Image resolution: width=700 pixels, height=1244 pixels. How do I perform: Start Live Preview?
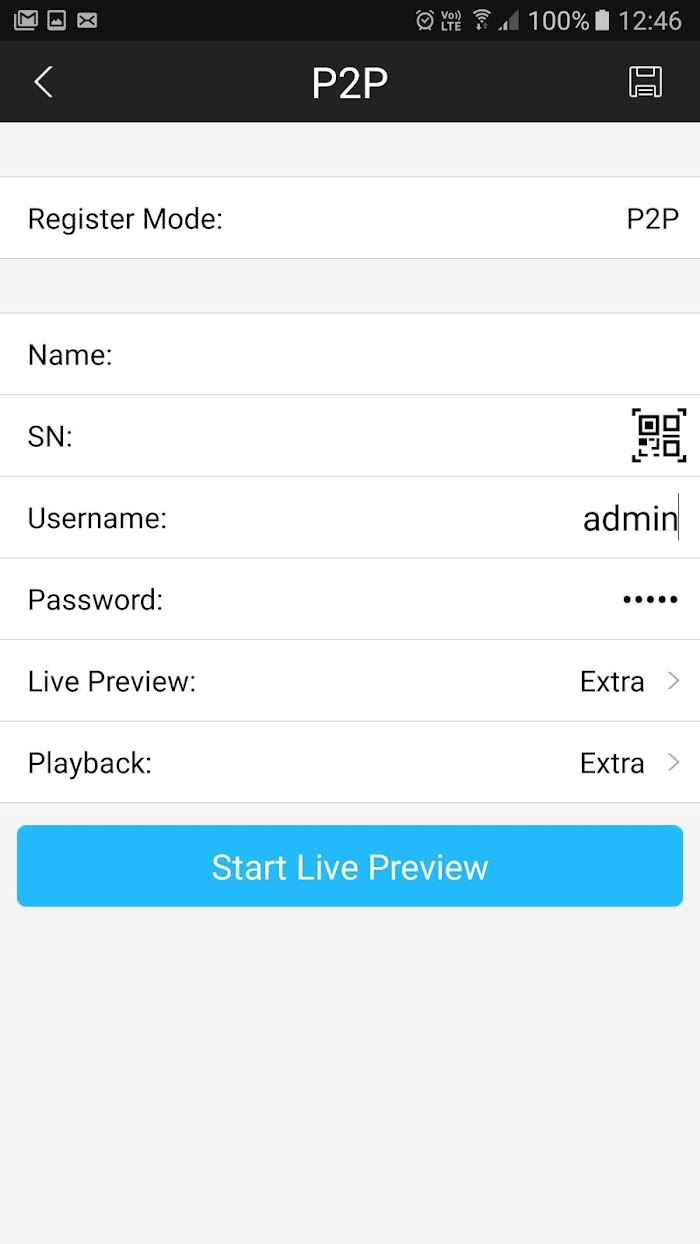(x=350, y=866)
